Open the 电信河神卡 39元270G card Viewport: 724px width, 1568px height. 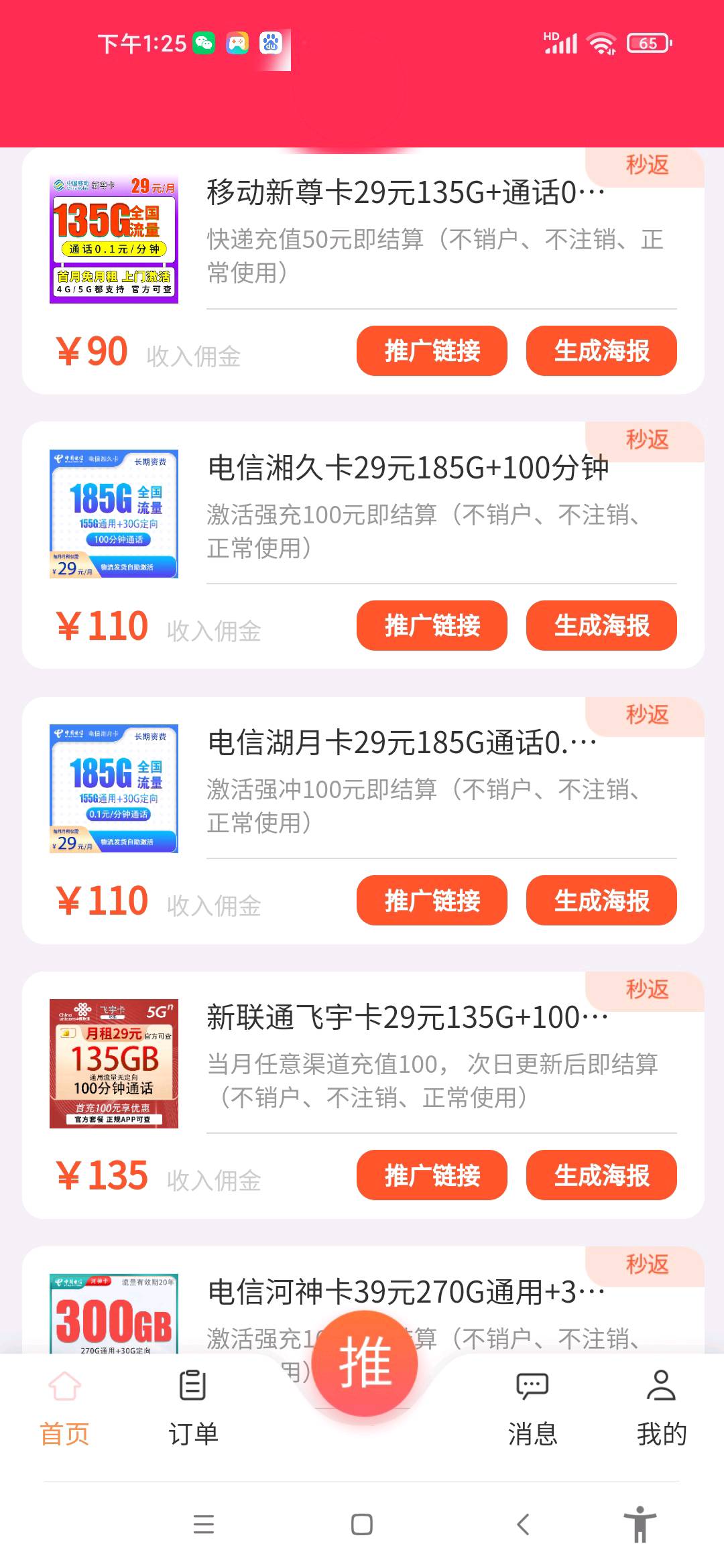coord(405,1292)
